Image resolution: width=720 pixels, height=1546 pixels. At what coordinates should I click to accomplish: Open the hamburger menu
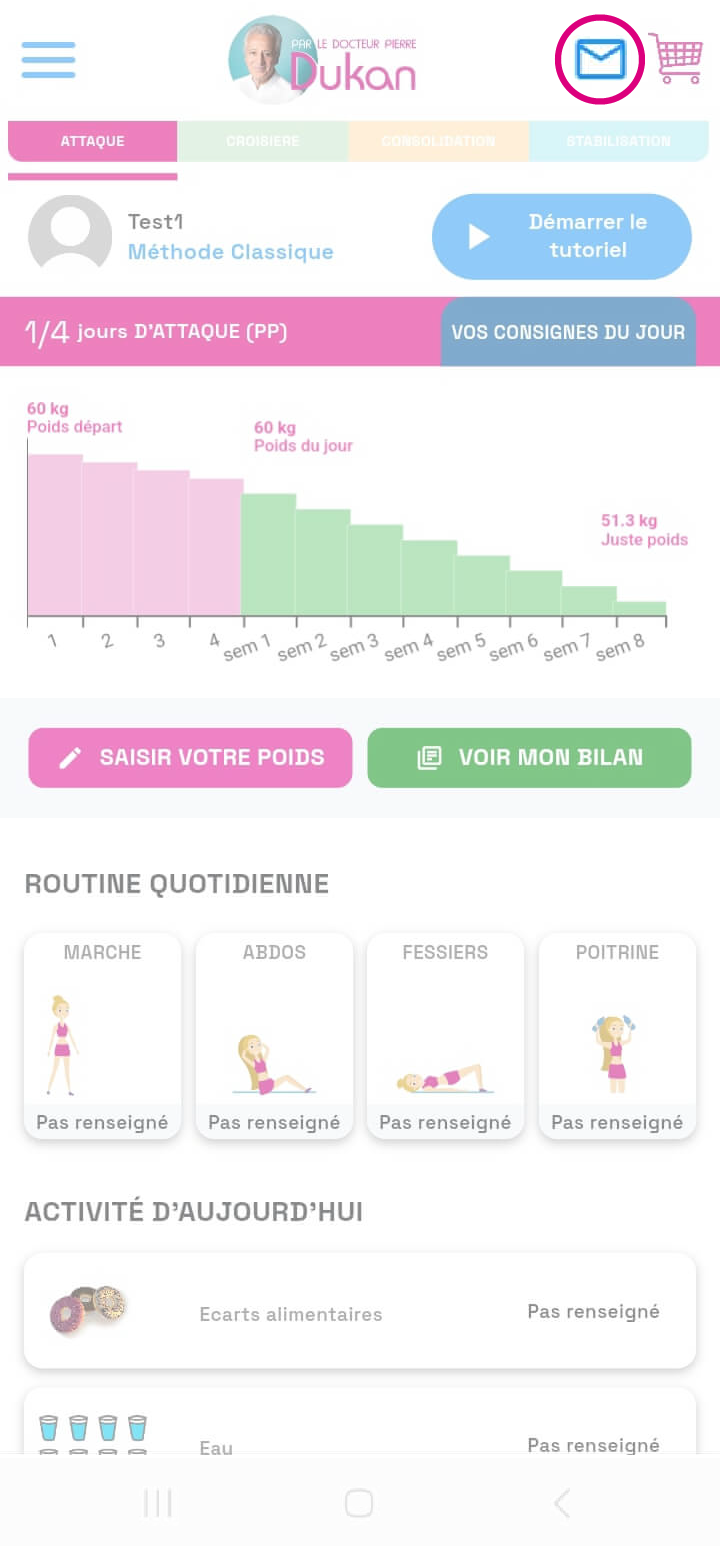pos(48,60)
